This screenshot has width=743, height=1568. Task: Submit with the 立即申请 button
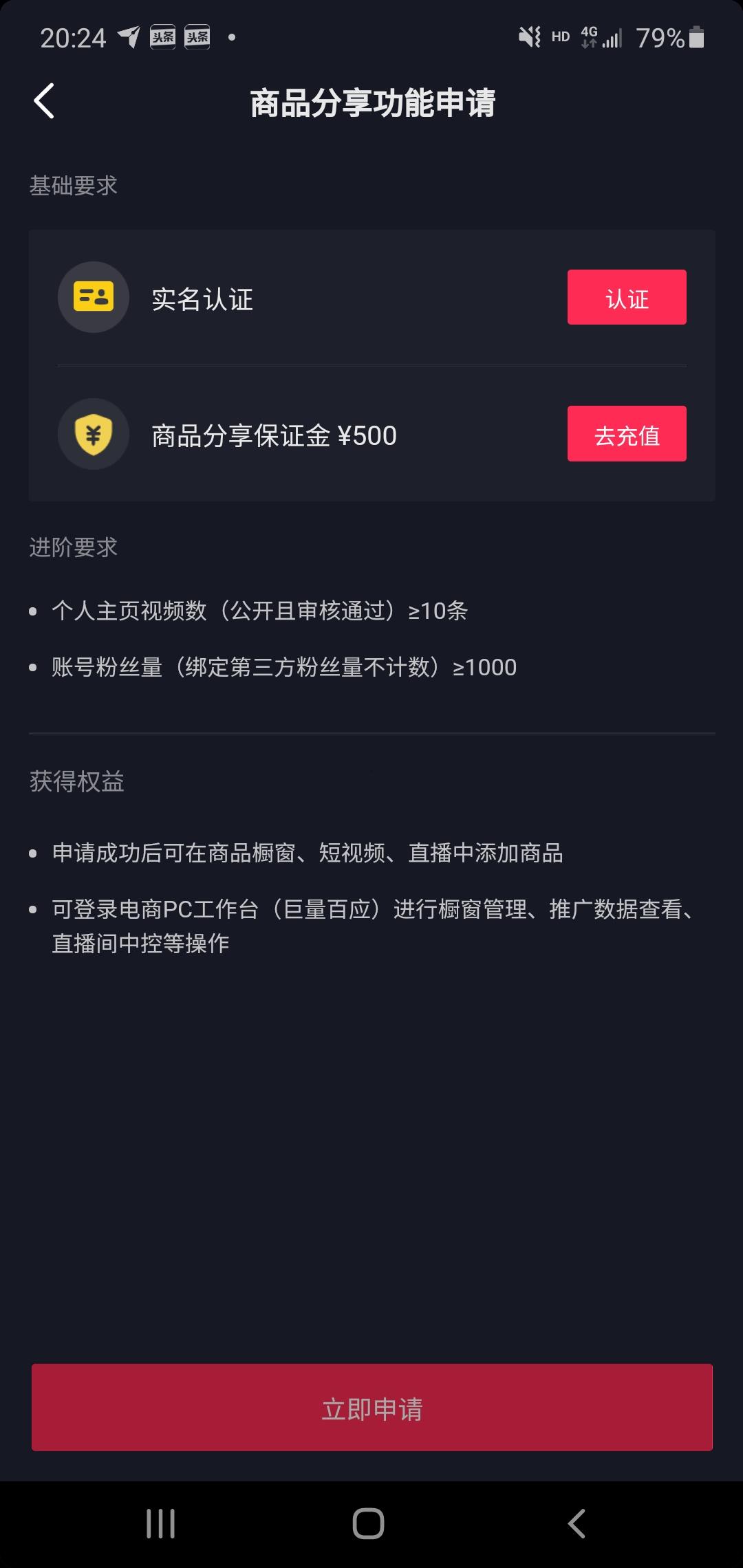click(x=371, y=1407)
